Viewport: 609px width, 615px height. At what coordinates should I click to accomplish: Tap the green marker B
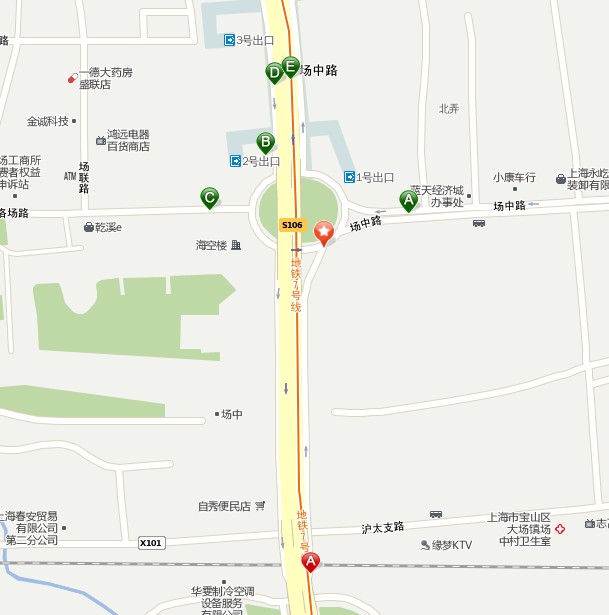coord(265,143)
